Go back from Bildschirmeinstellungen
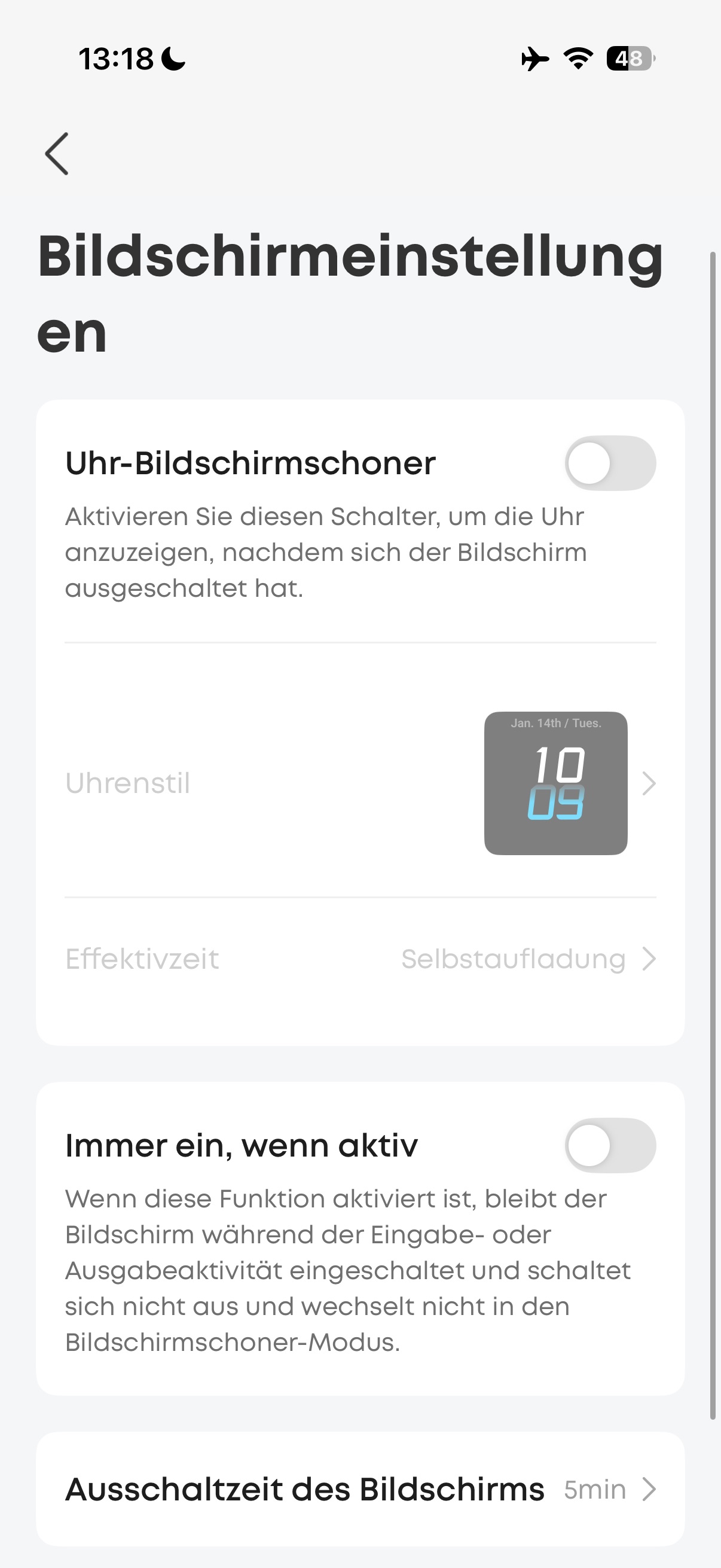Screen dimensions: 721x1568 click(x=57, y=154)
